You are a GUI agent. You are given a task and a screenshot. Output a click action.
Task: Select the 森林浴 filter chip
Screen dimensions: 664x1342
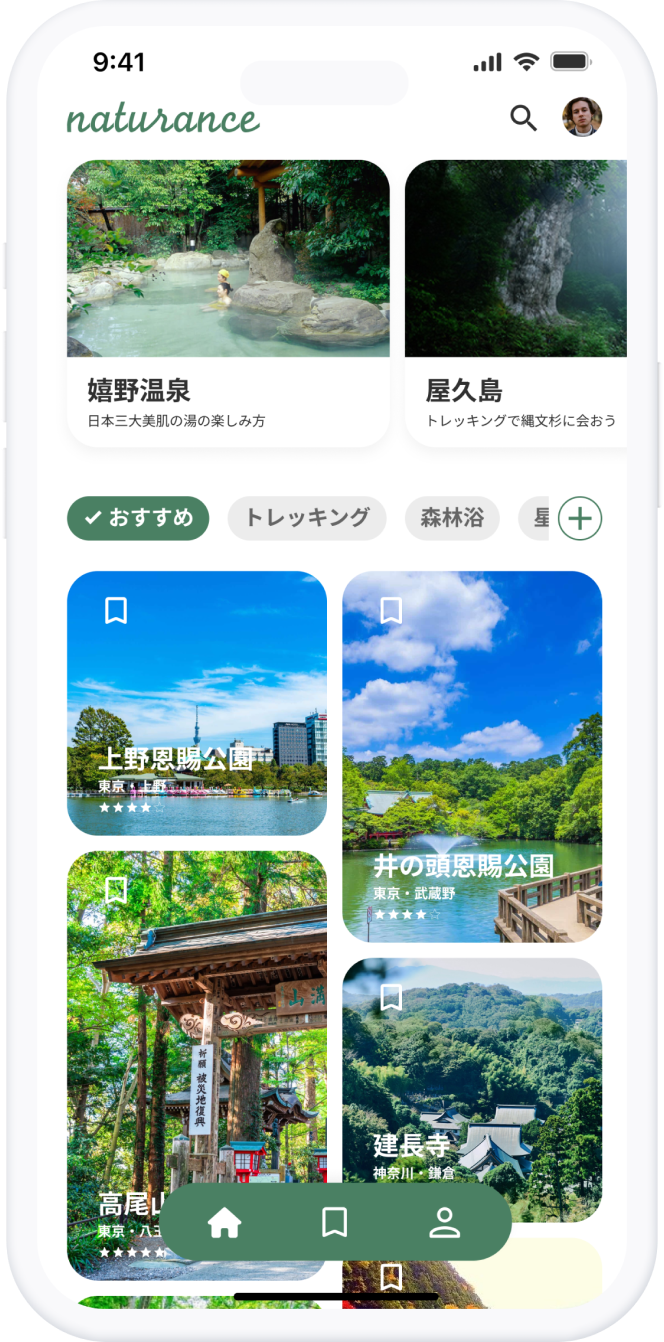click(452, 518)
